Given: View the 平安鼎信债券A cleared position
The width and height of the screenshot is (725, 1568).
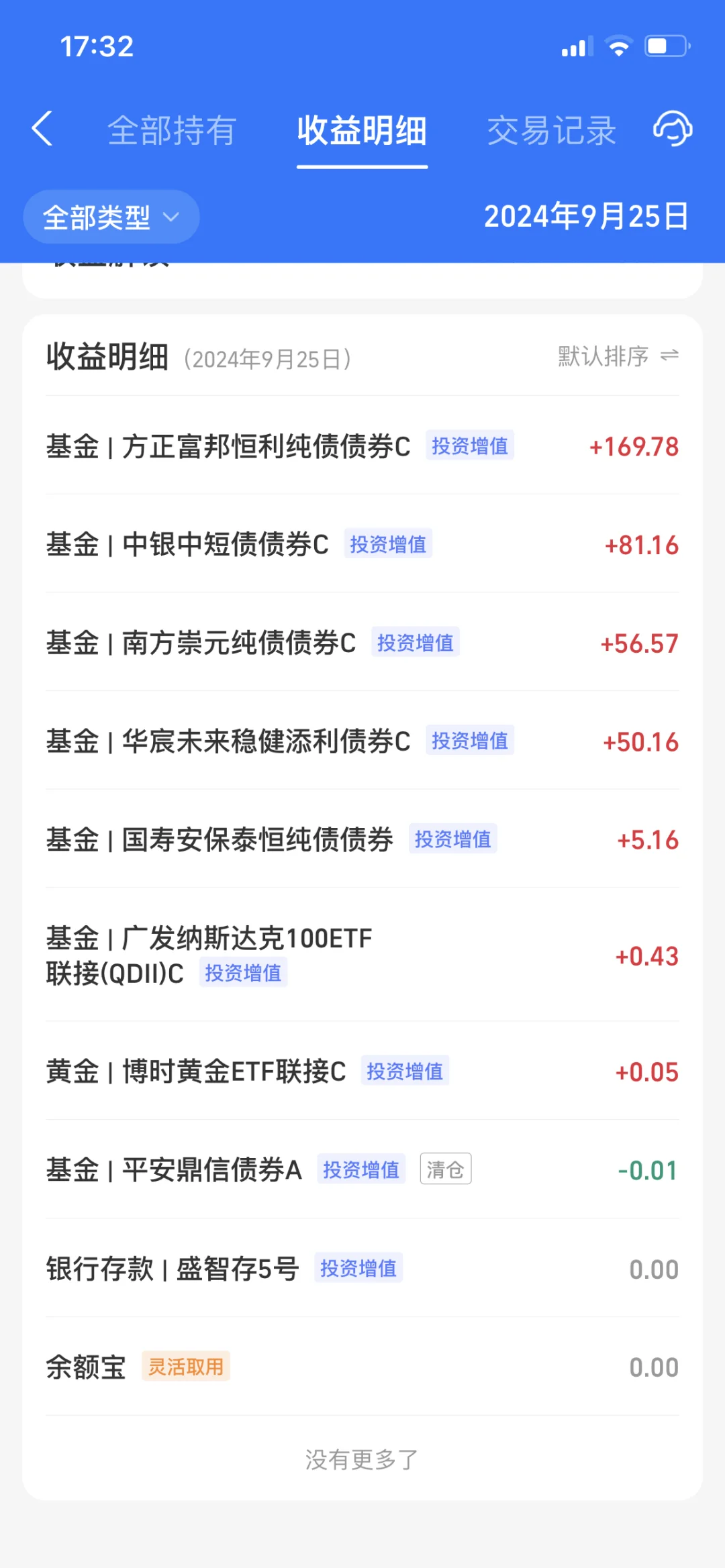Looking at the screenshot, I should (x=362, y=1170).
